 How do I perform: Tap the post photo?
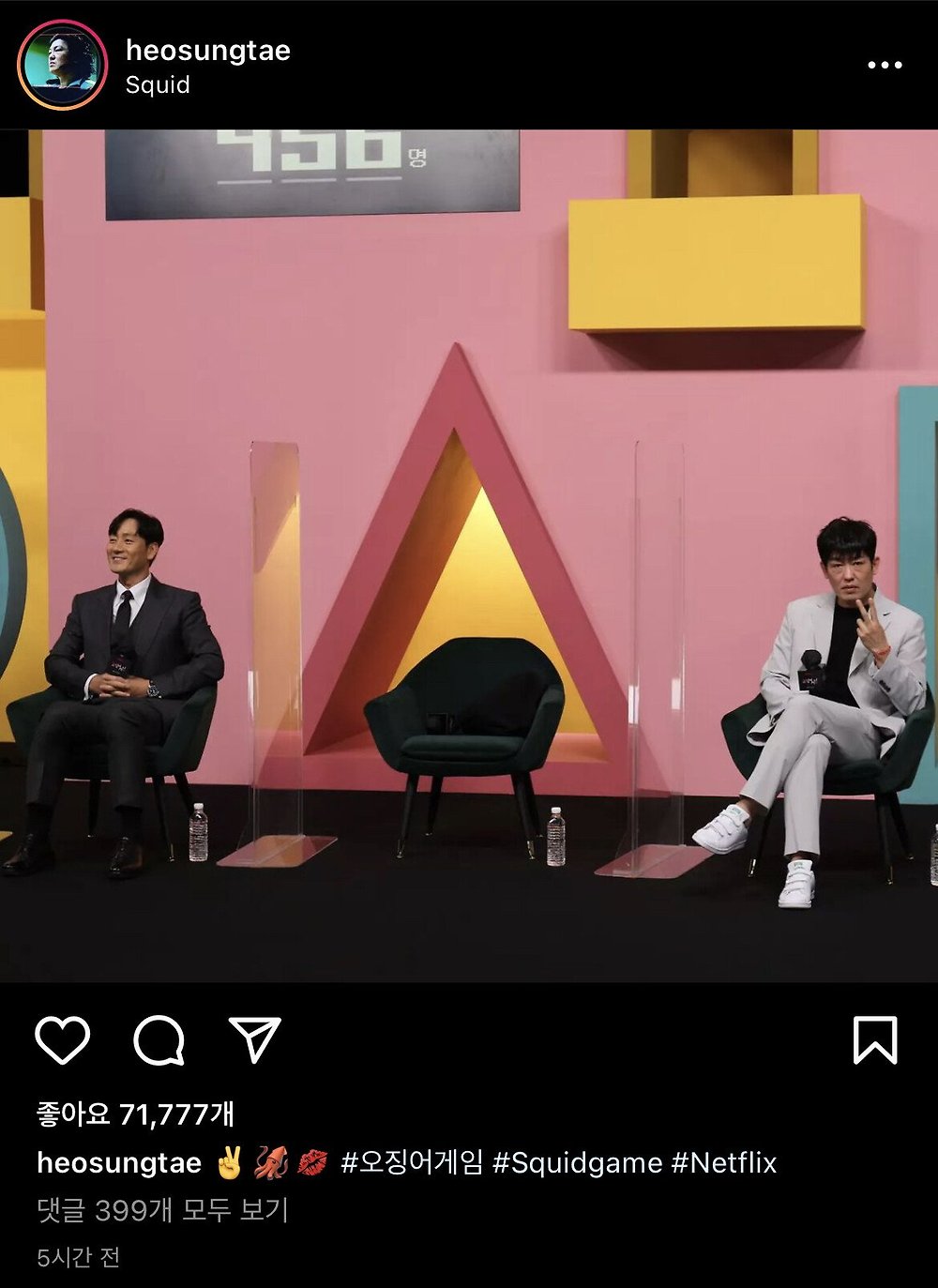469,555
